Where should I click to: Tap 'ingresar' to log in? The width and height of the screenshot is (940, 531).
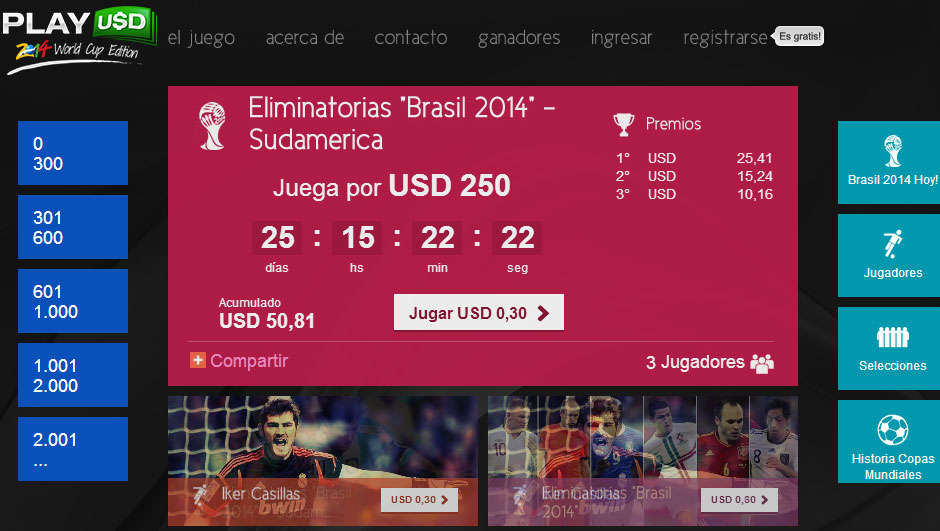coord(621,38)
